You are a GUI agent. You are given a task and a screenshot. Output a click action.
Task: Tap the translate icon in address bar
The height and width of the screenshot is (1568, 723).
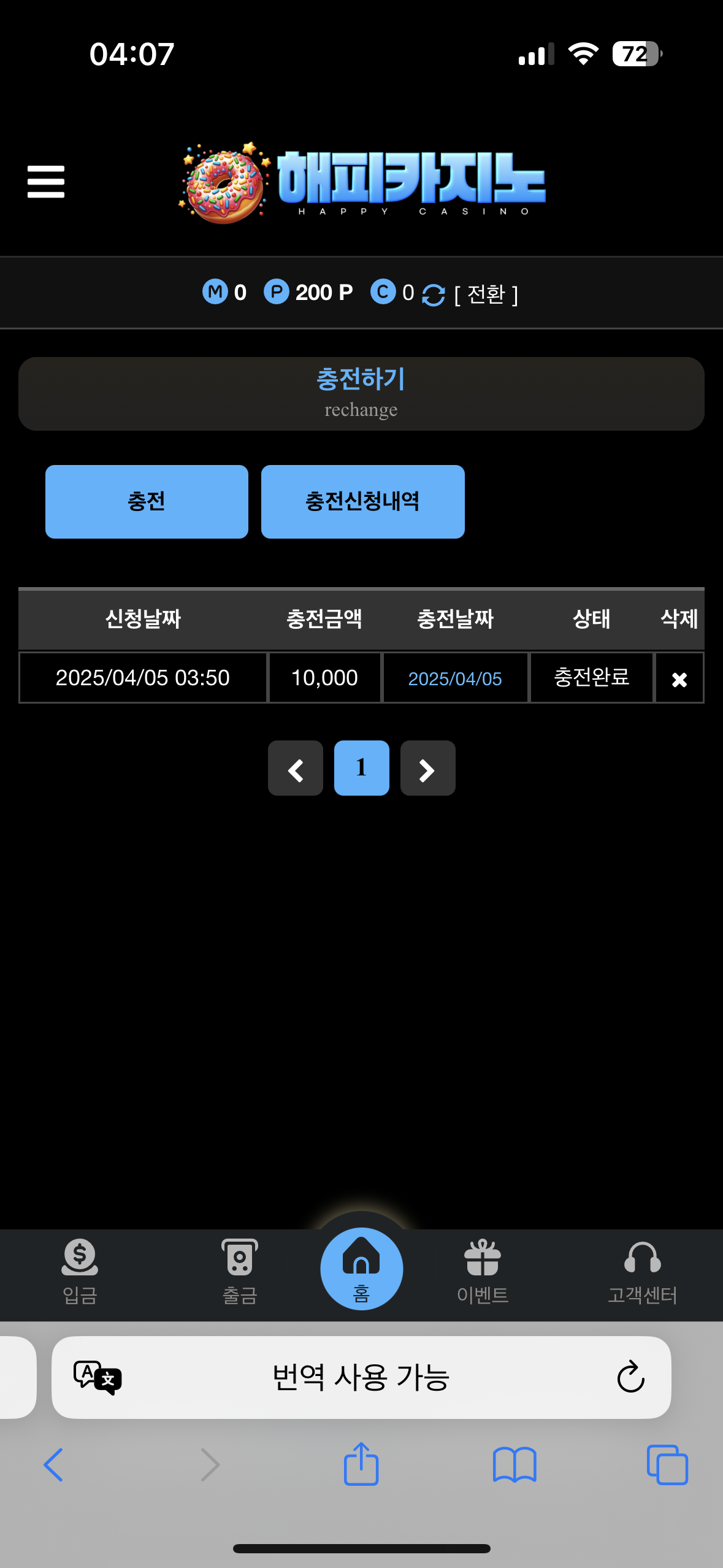pos(98,1378)
